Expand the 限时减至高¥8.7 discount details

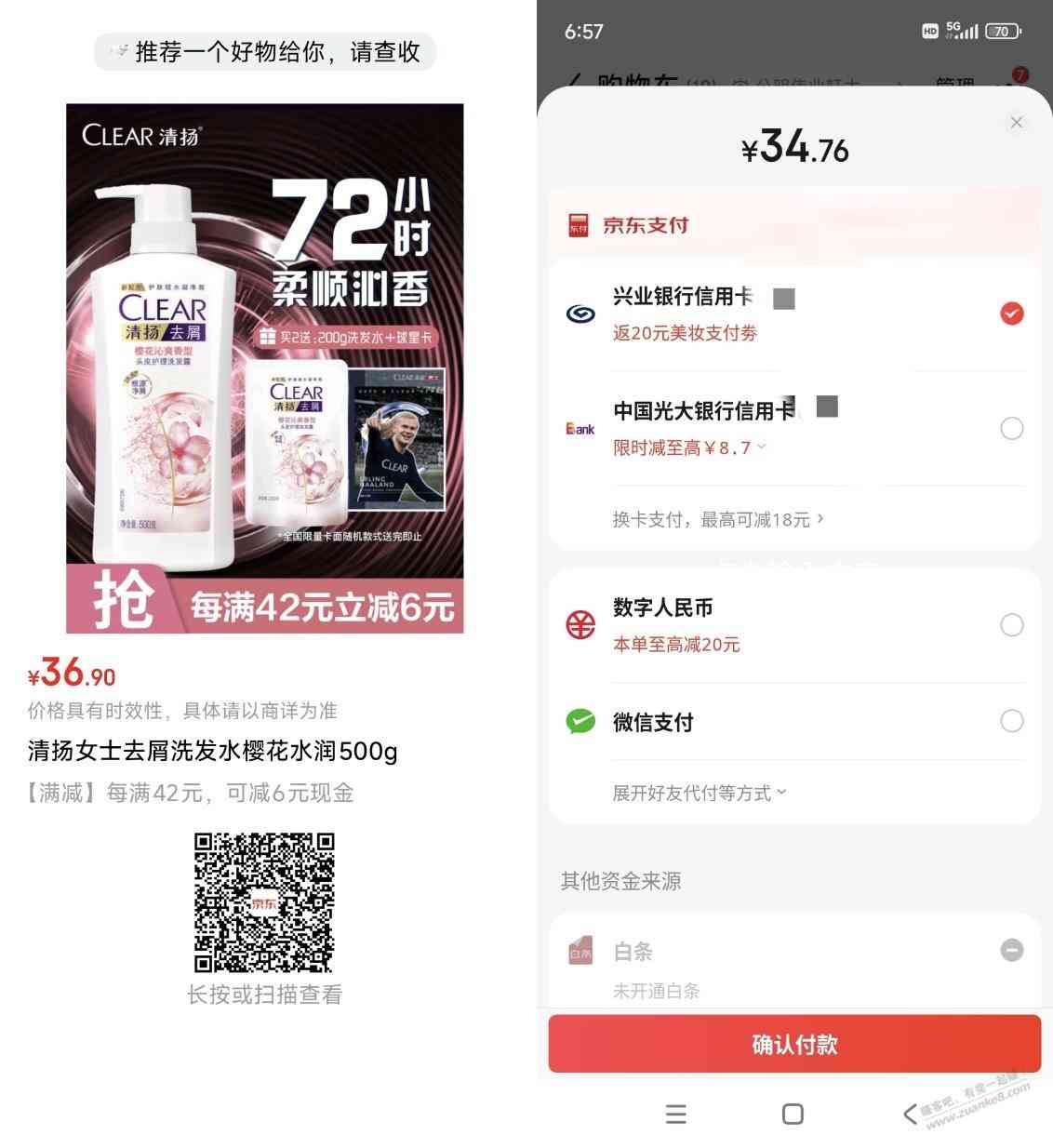point(689,447)
